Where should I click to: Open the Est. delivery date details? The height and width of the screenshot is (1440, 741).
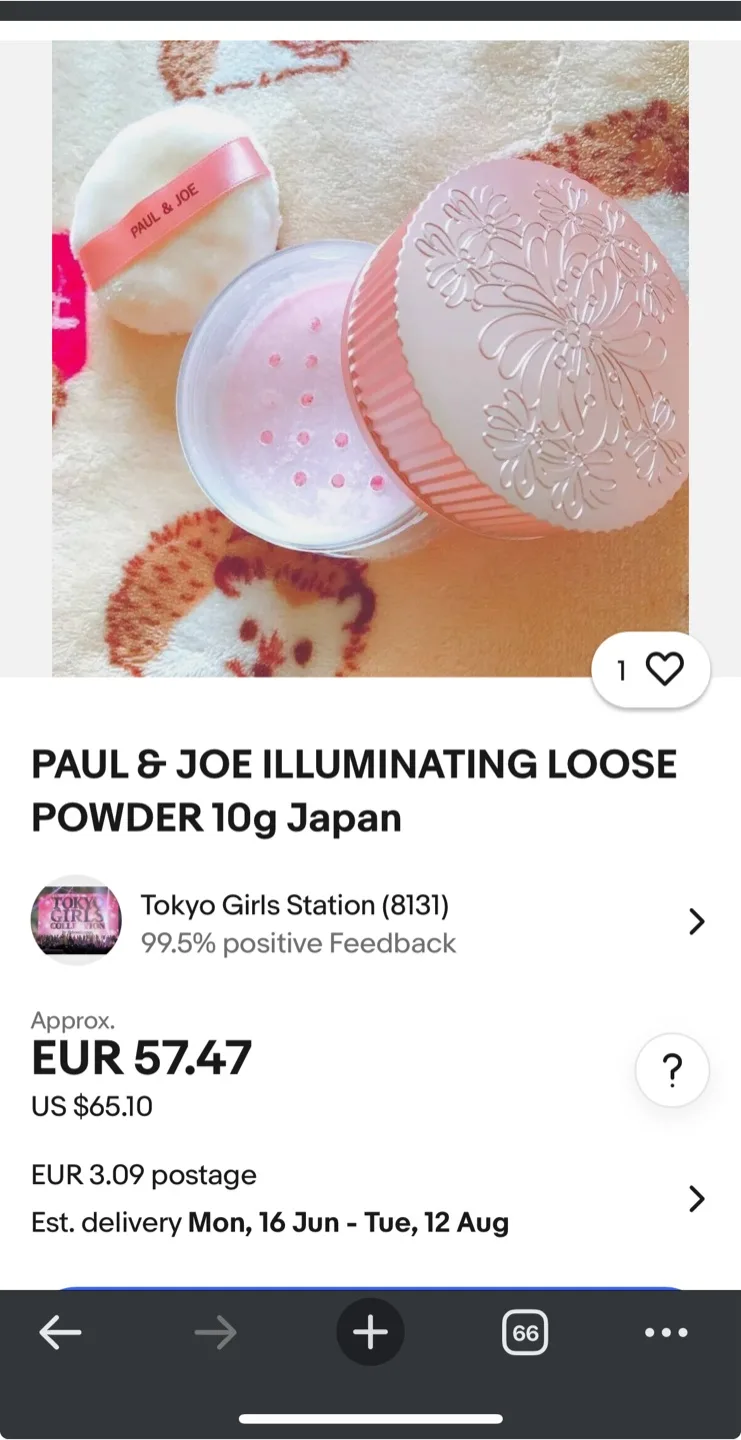coord(270,1222)
